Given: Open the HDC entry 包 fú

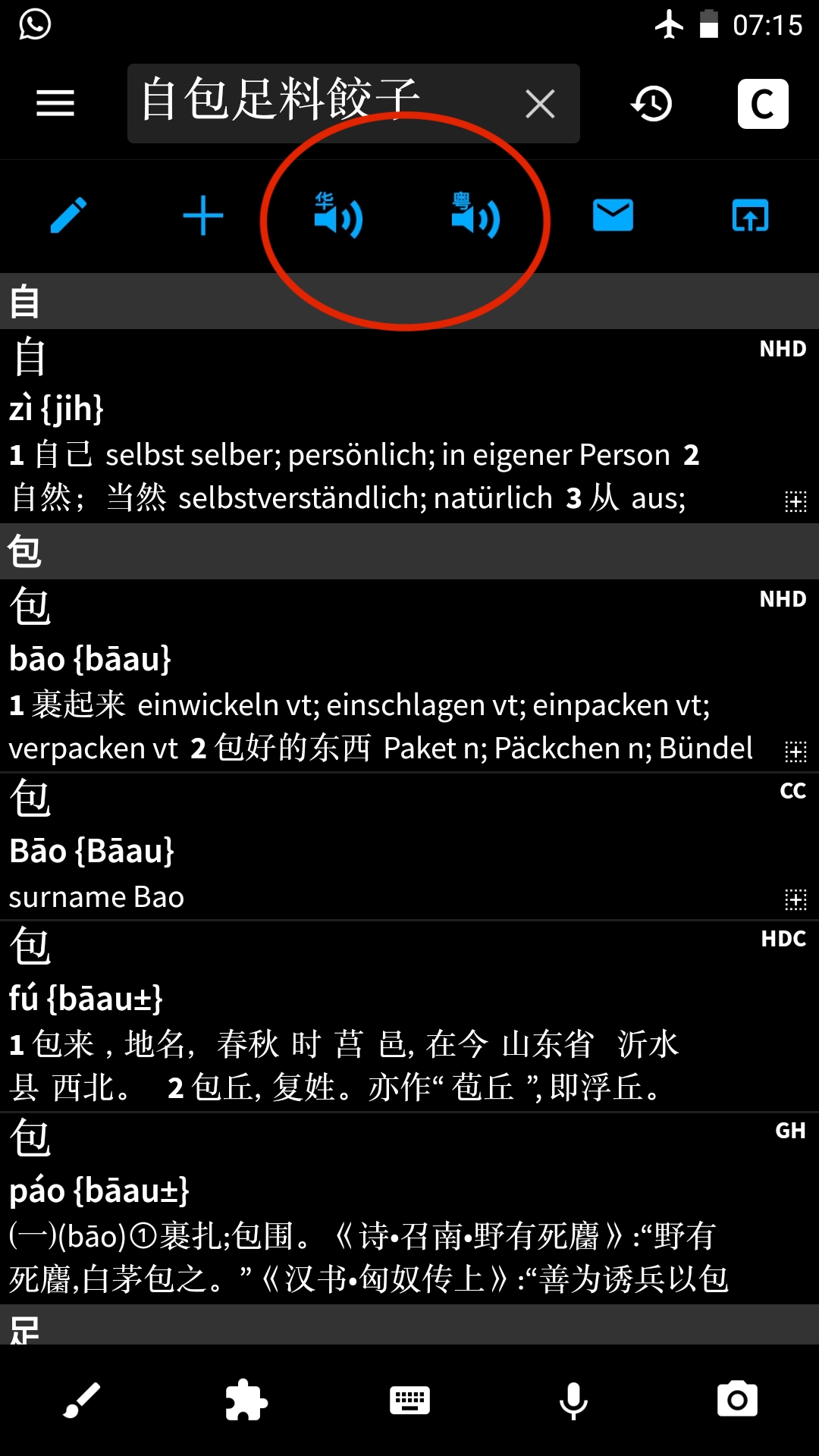Looking at the screenshot, I should tap(409, 1017).
